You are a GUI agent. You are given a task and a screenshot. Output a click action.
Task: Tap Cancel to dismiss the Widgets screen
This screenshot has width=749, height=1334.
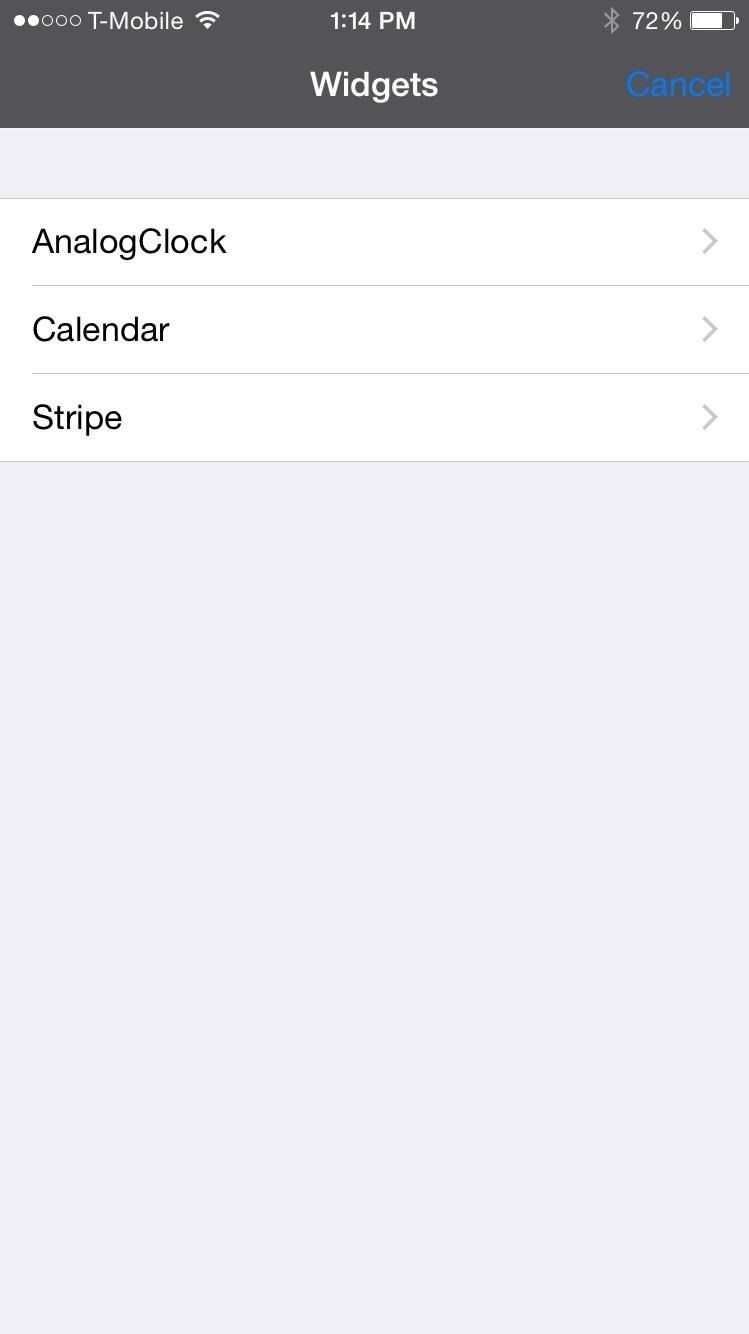678,85
